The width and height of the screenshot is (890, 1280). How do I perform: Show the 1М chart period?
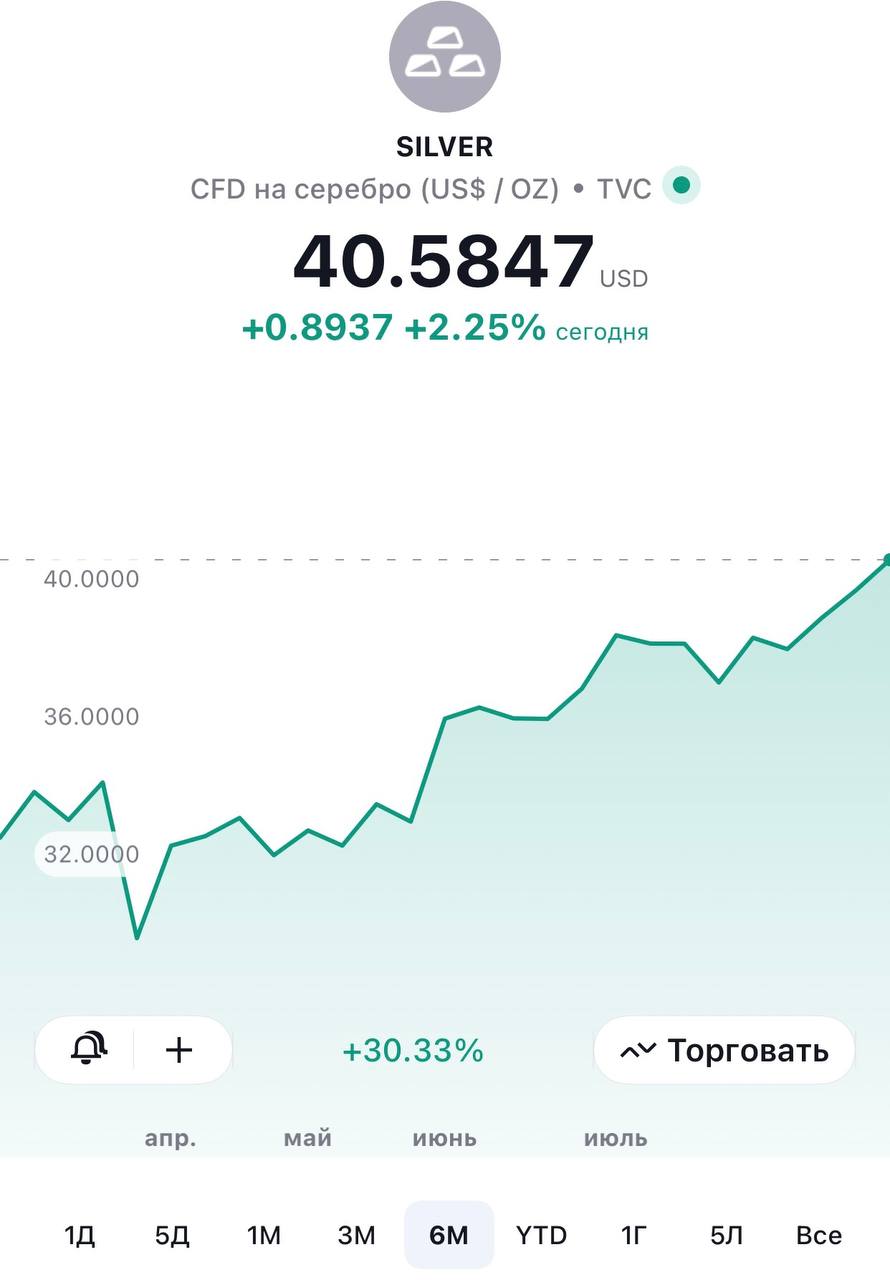pos(264,1235)
